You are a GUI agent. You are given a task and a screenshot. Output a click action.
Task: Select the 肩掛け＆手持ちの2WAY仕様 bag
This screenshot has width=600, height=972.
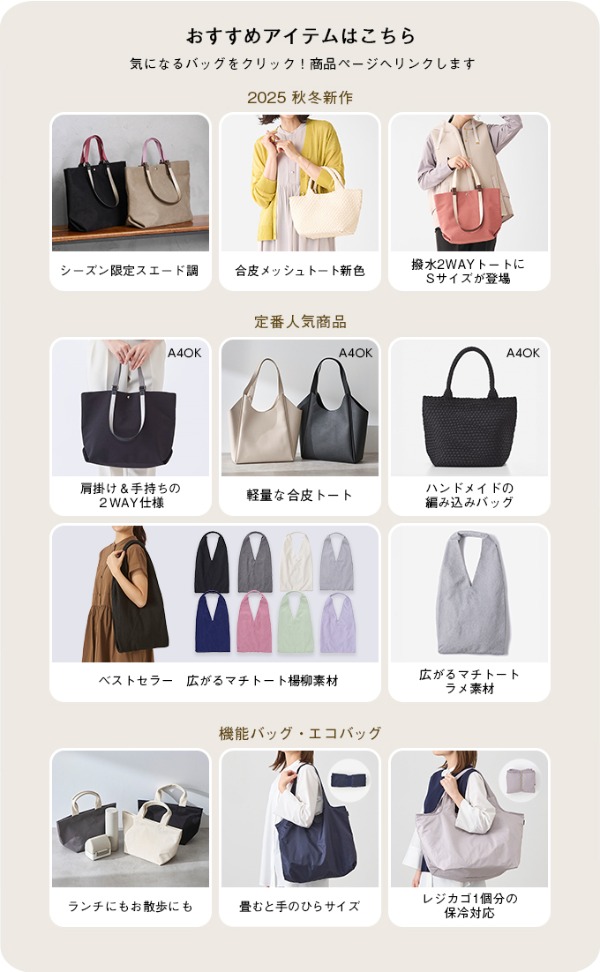click(130, 425)
